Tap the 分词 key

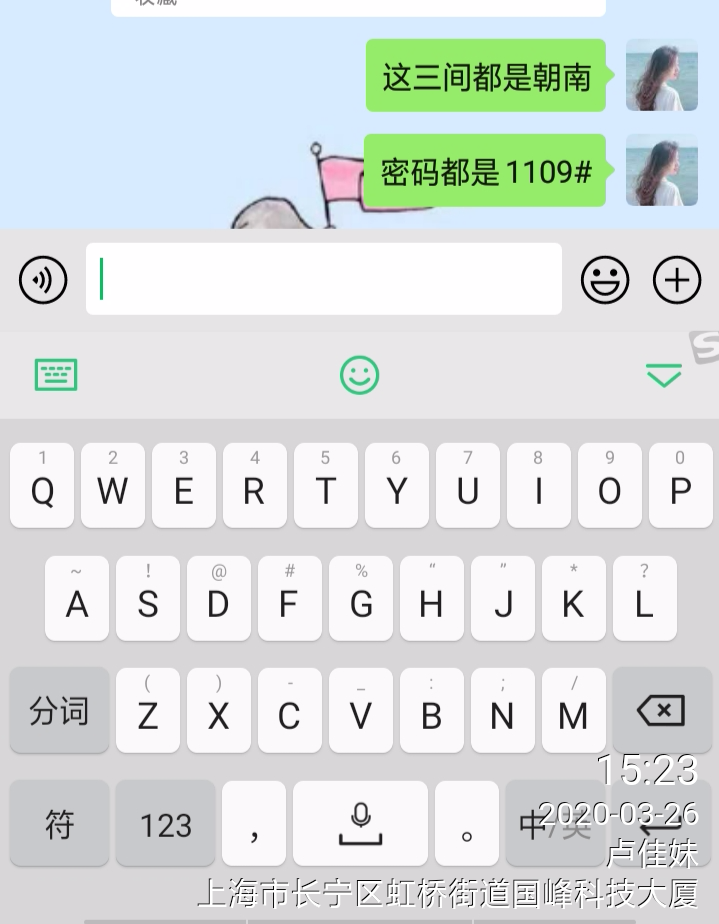[x=59, y=711]
